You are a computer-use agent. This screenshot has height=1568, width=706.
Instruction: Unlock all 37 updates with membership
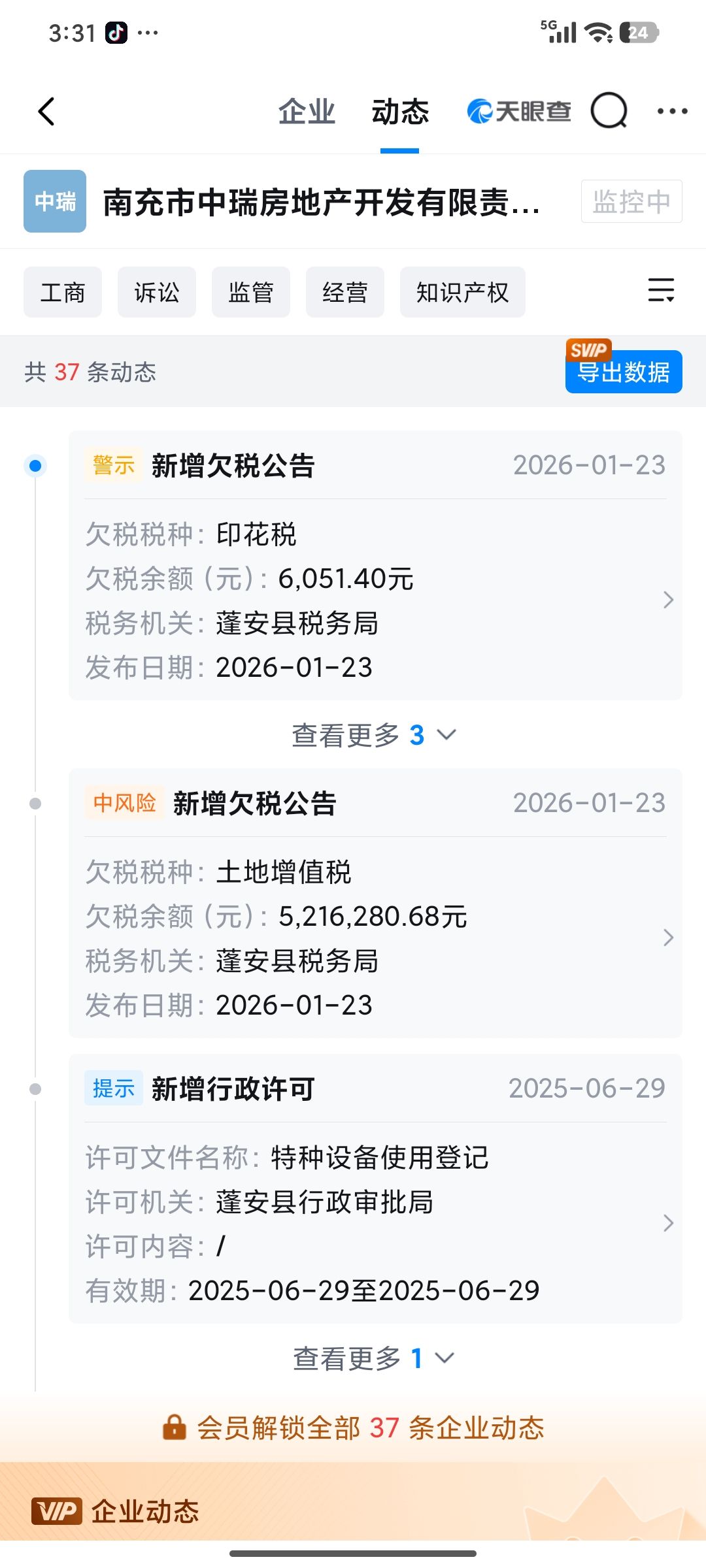[354, 1428]
